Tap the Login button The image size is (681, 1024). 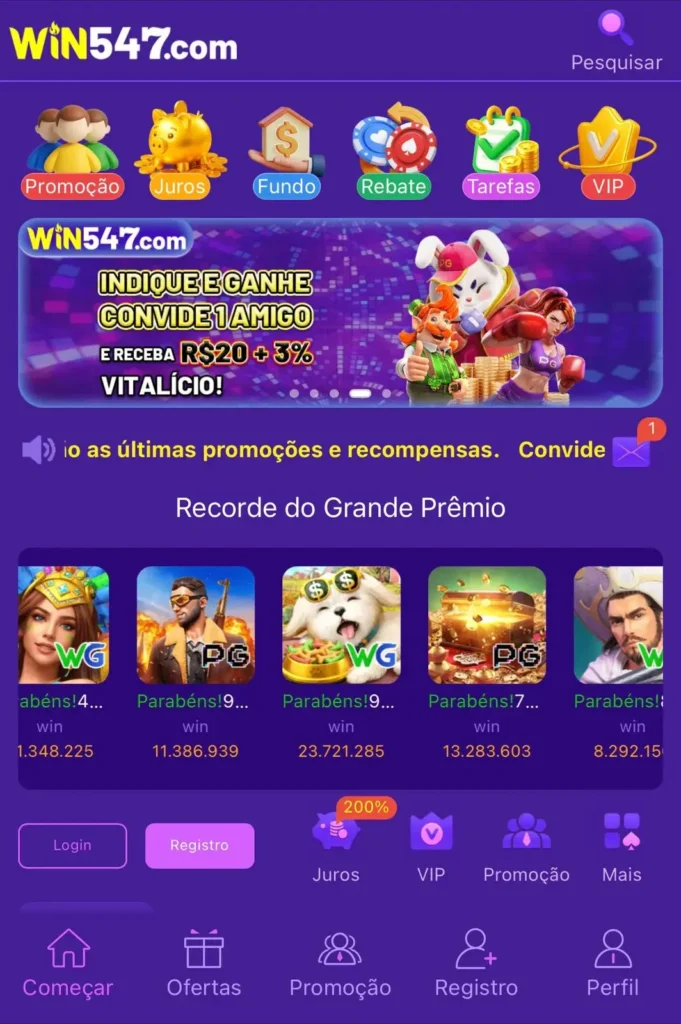[x=72, y=845]
